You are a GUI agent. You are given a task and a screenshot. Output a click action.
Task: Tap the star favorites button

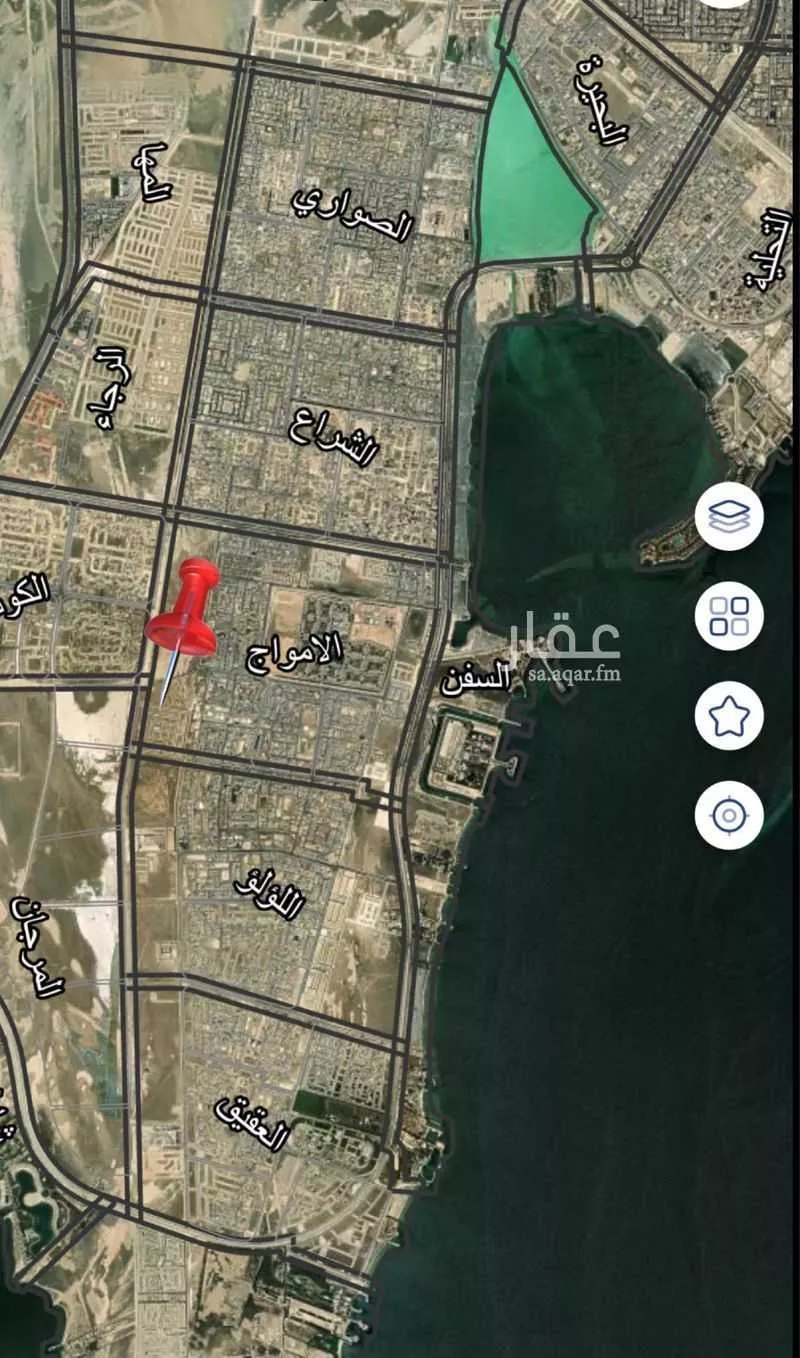[729, 715]
